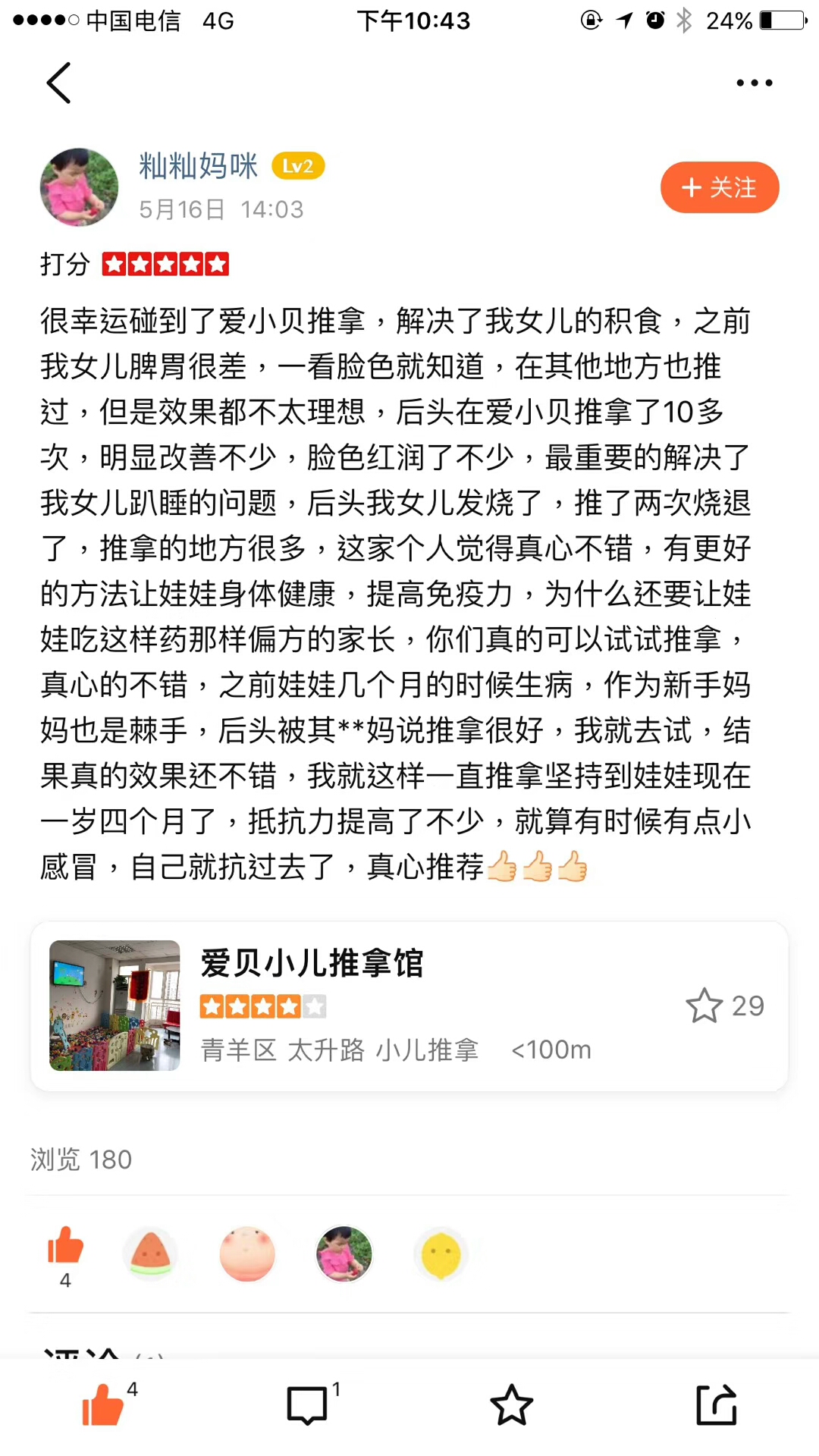Screen dimensions: 819x1456
Task: Like the review with the thumbs-up above 4
Action: (x=65, y=1246)
